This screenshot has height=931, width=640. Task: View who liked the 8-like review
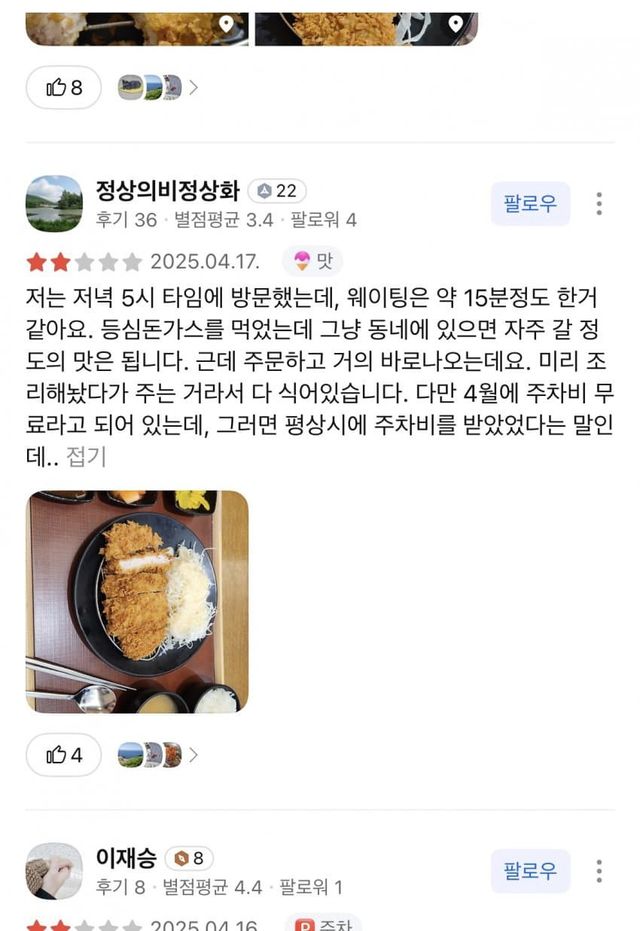tap(157, 87)
